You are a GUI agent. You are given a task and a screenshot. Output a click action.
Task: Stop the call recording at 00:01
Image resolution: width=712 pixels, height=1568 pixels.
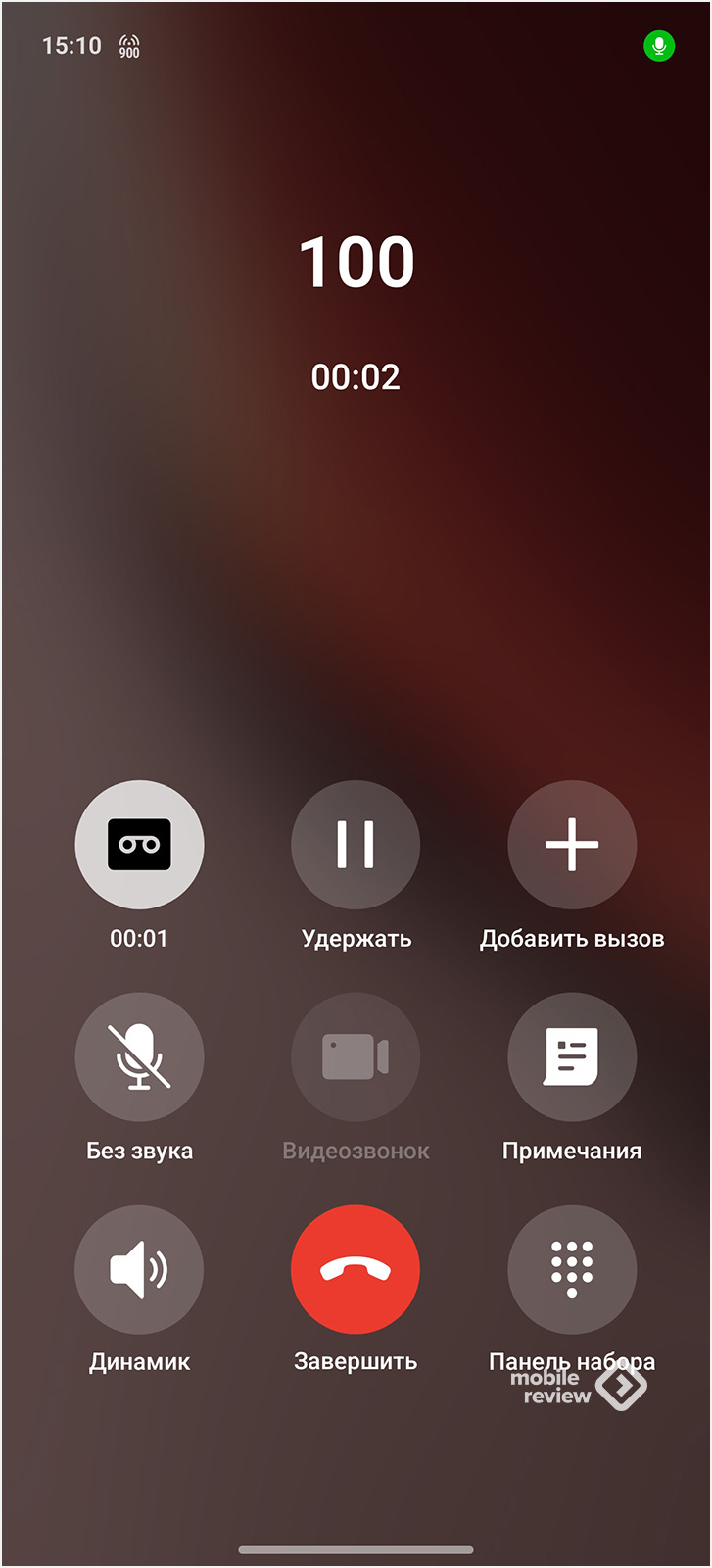(x=139, y=845)
